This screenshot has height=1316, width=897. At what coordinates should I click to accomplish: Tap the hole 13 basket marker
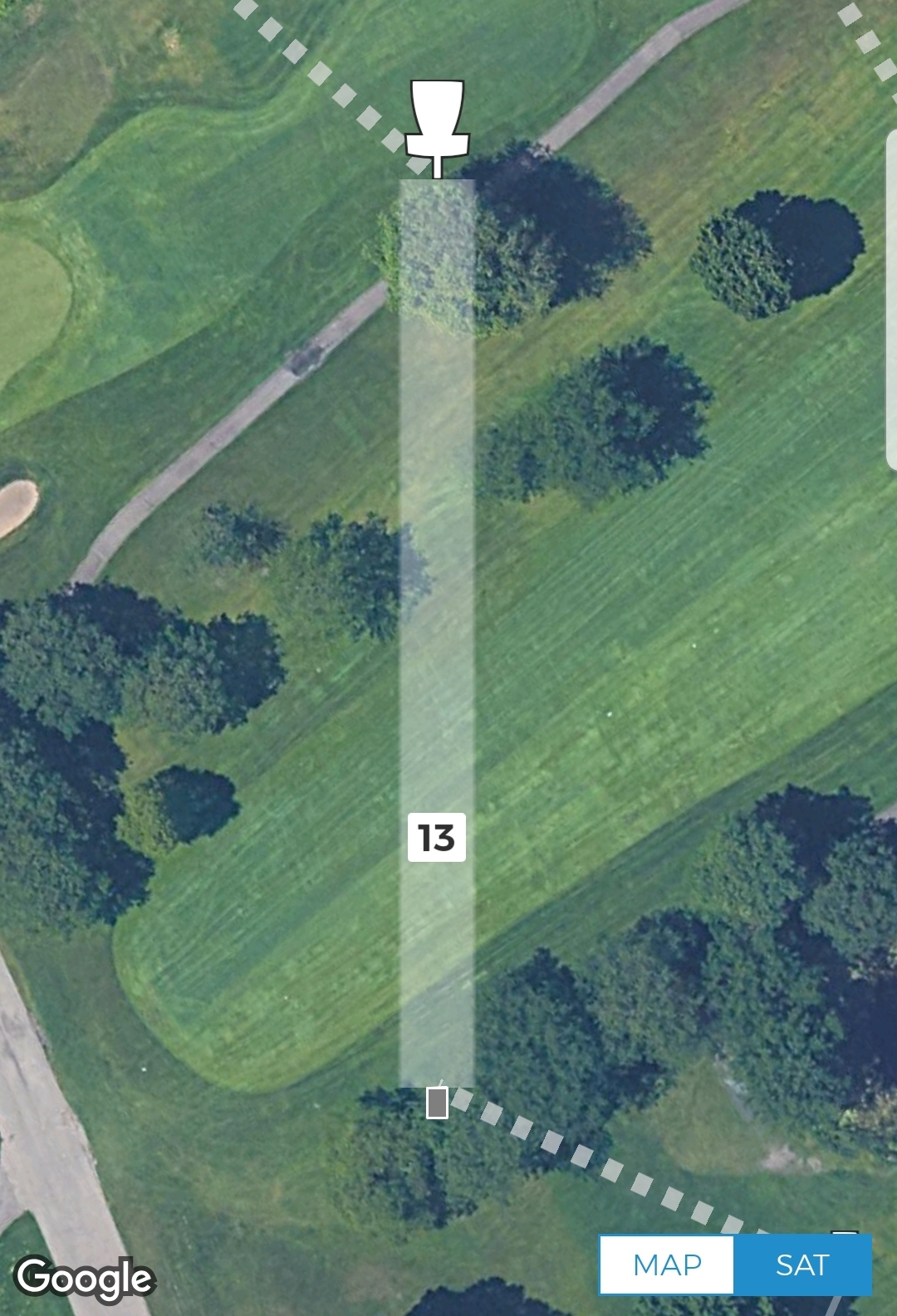(437, 125)
